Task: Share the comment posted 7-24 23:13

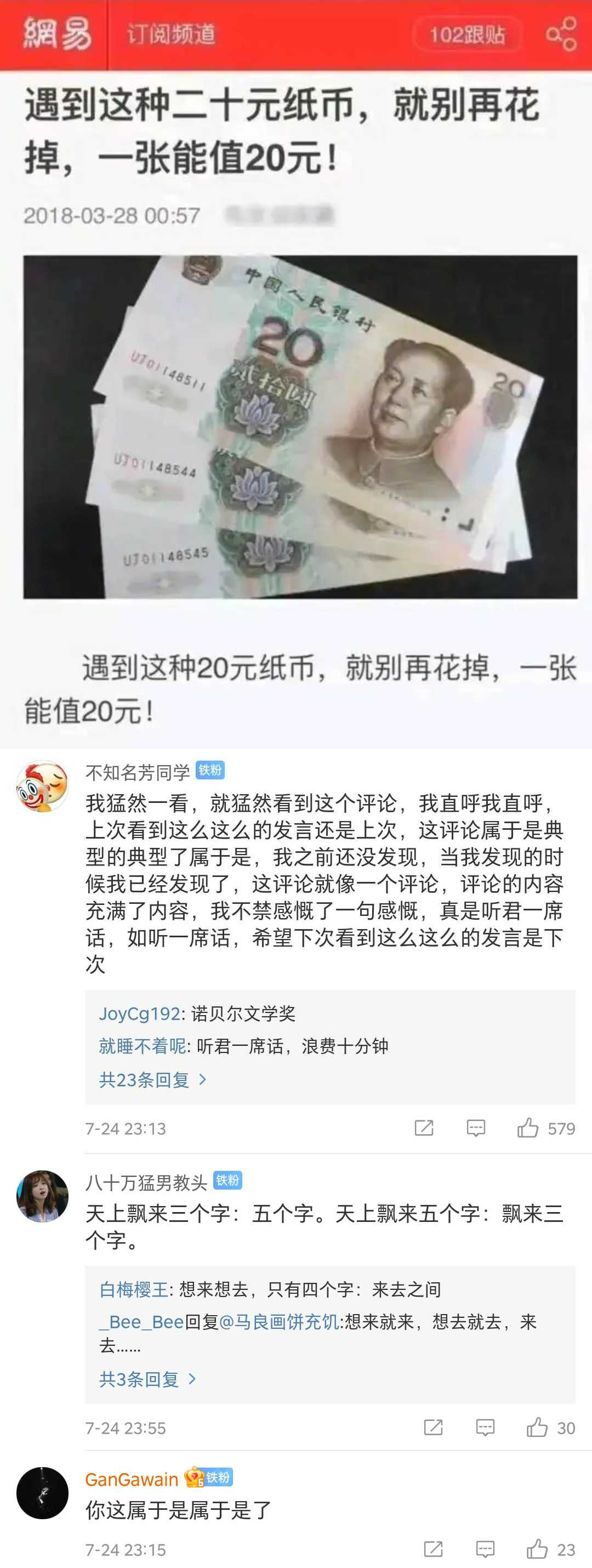Action: pyautogui.click(x=424, y=1128)
